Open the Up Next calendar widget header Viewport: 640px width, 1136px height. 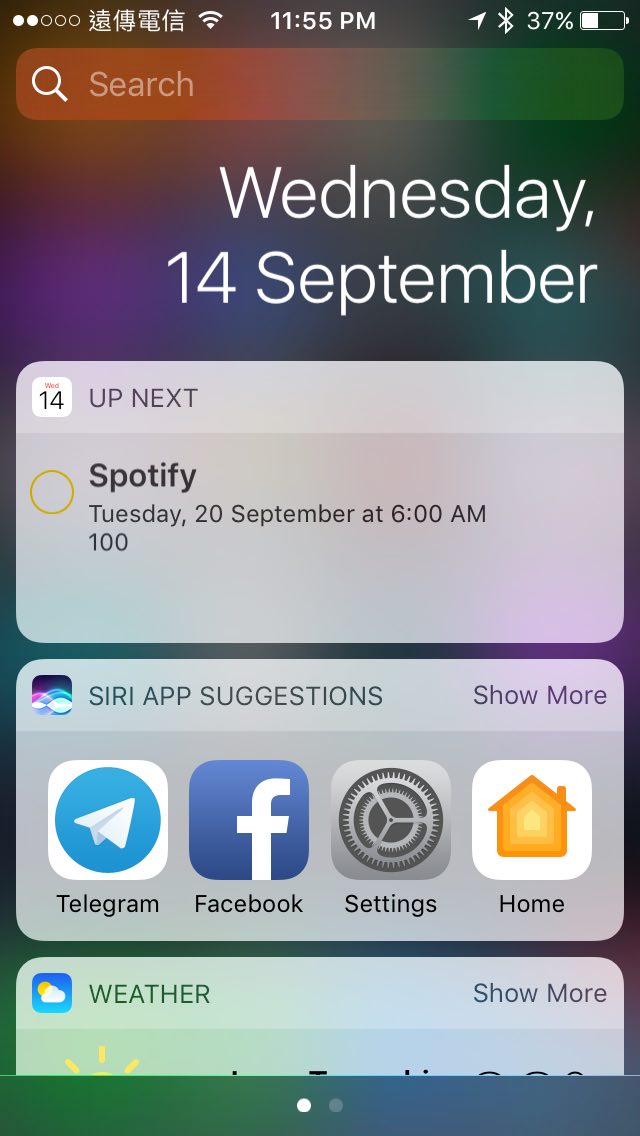pyautogui.click(x=143, y=398)
